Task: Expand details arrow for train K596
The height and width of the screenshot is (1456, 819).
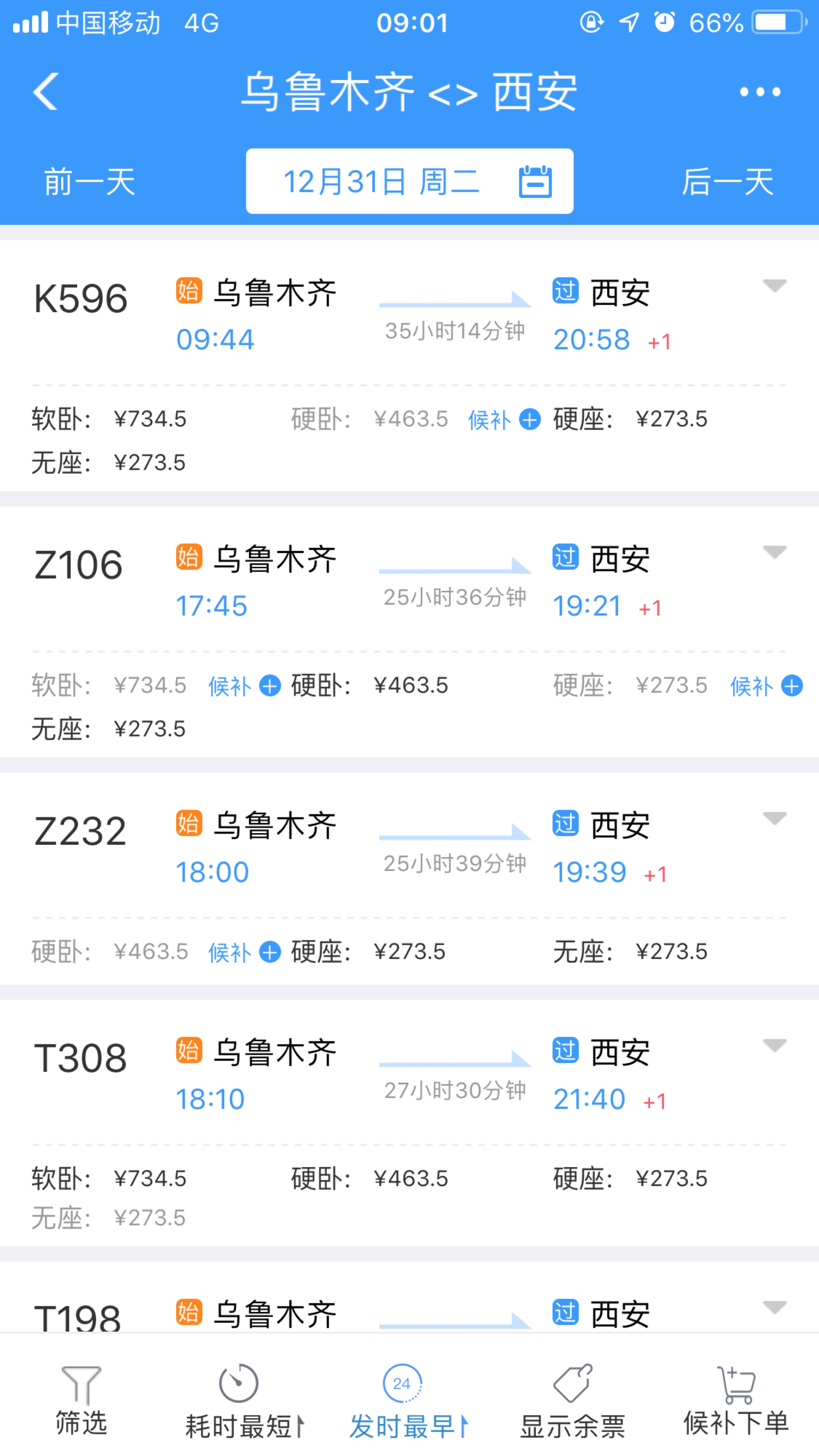Action: pos(774,285)
